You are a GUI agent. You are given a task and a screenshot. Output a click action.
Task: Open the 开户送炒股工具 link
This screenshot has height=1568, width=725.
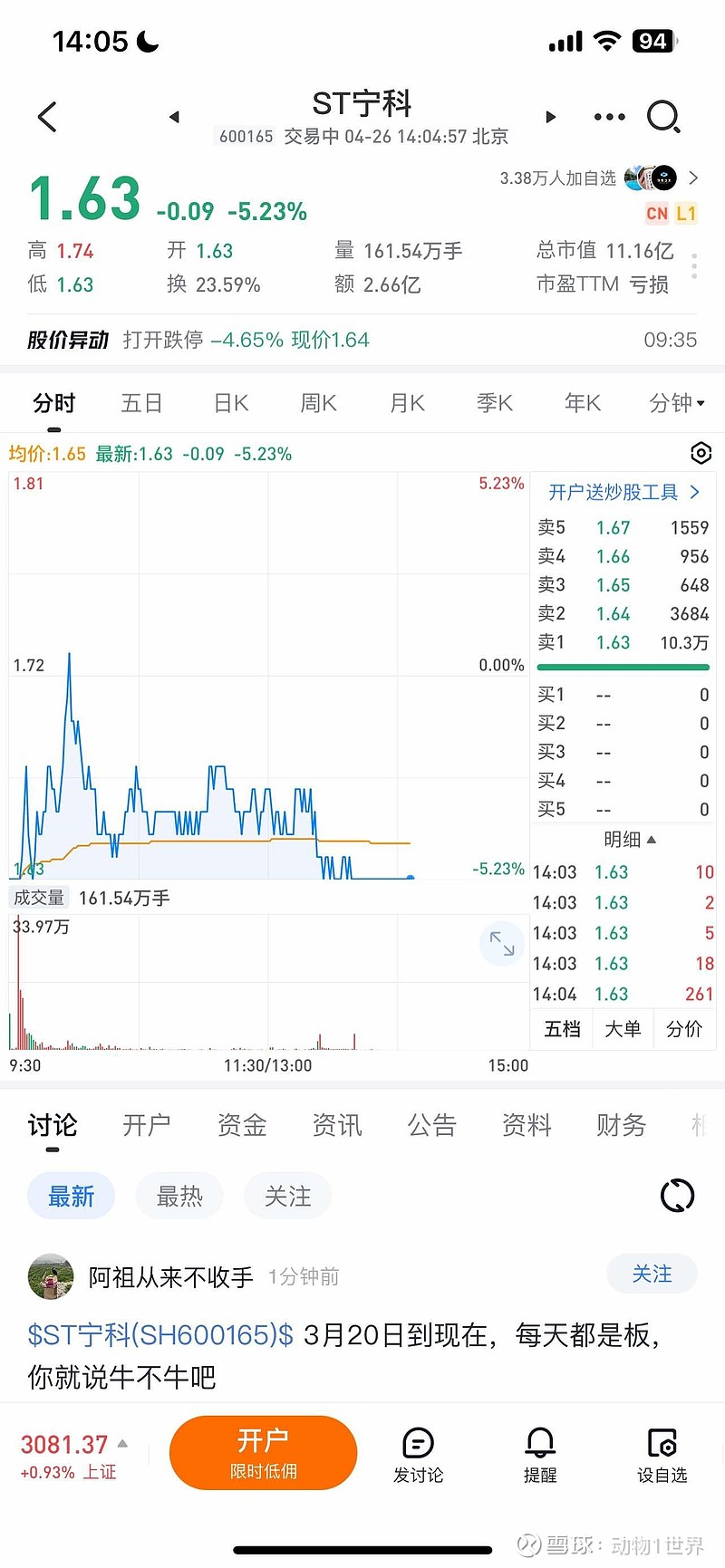[x=623, y=492]
